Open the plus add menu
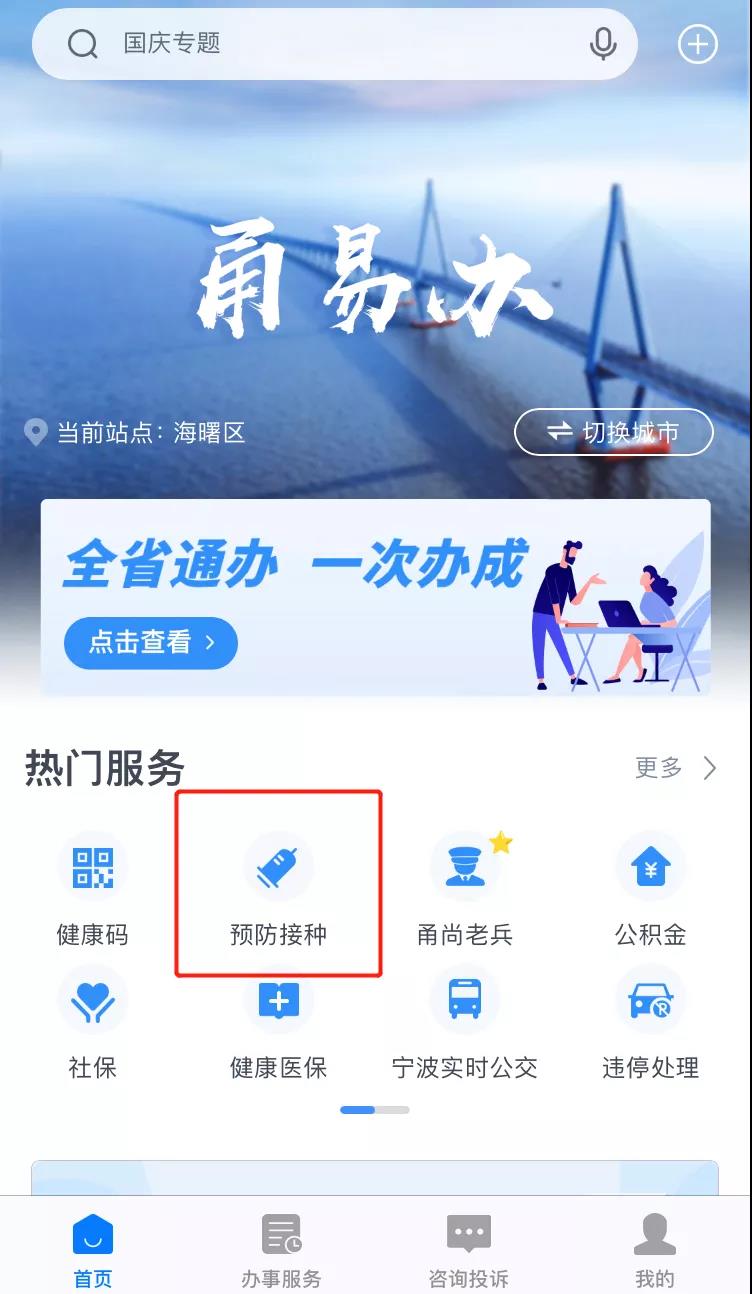The width and height of the screenshot is (752, 1294). coord(697,44)
